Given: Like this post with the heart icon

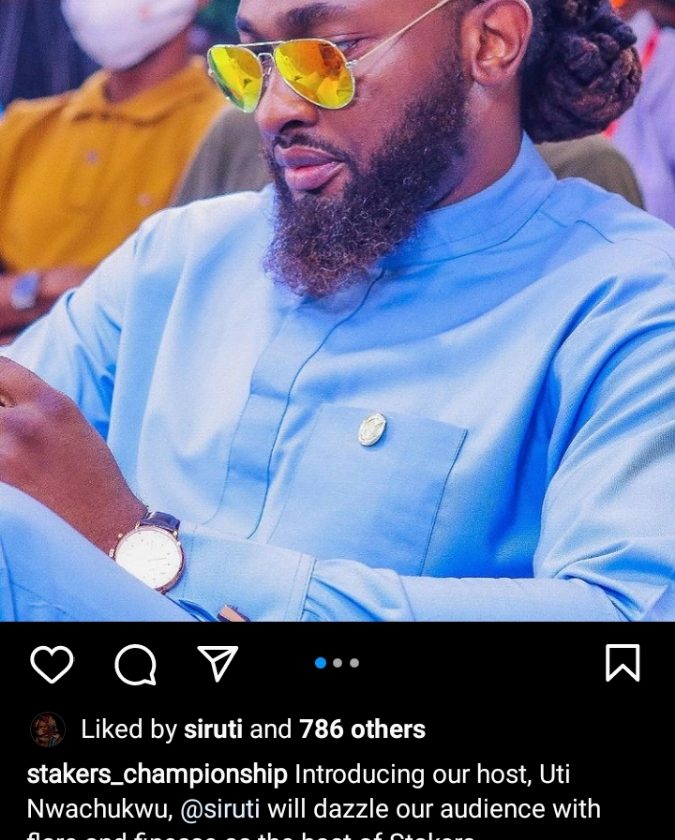Looking at the screenshot, I should (51, 664).
